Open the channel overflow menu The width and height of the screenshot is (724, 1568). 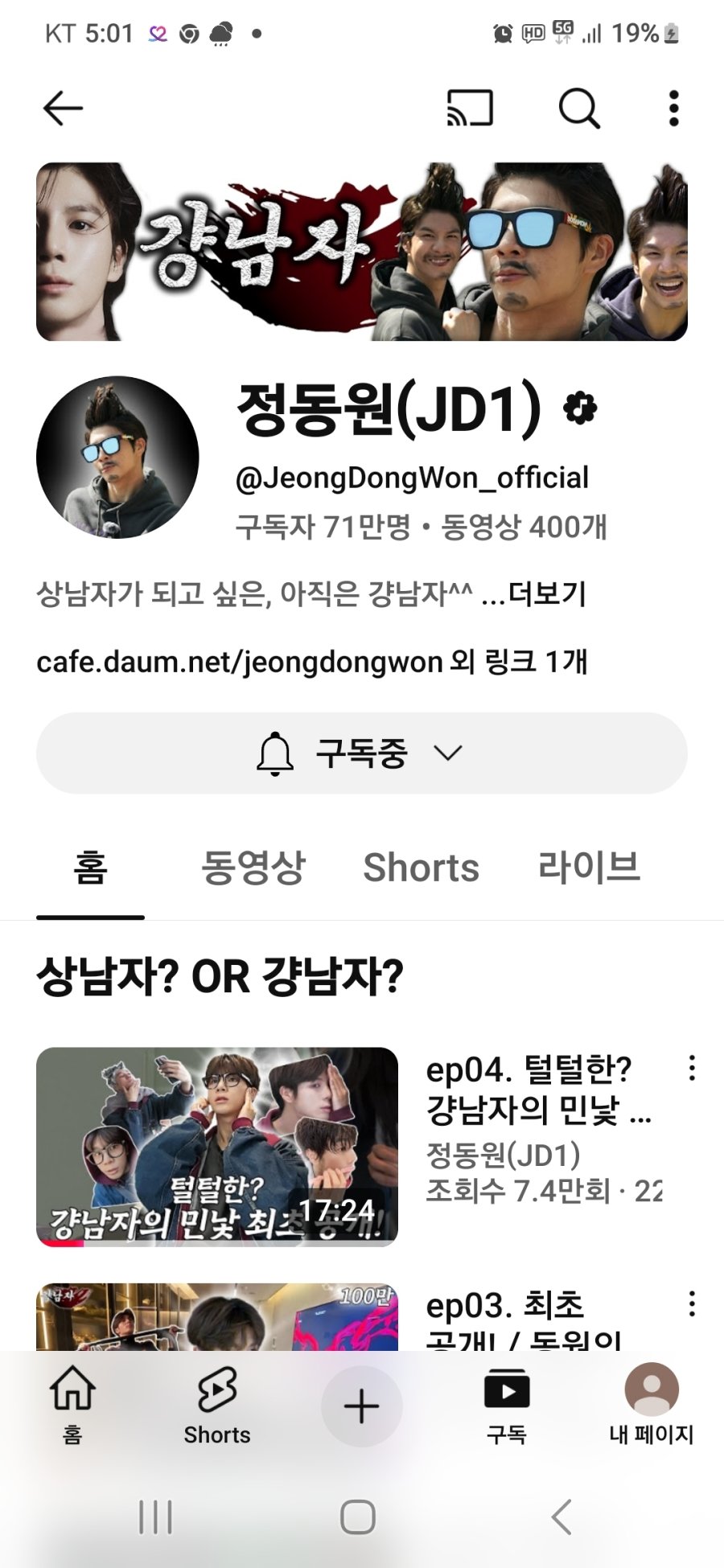point(674,109)
